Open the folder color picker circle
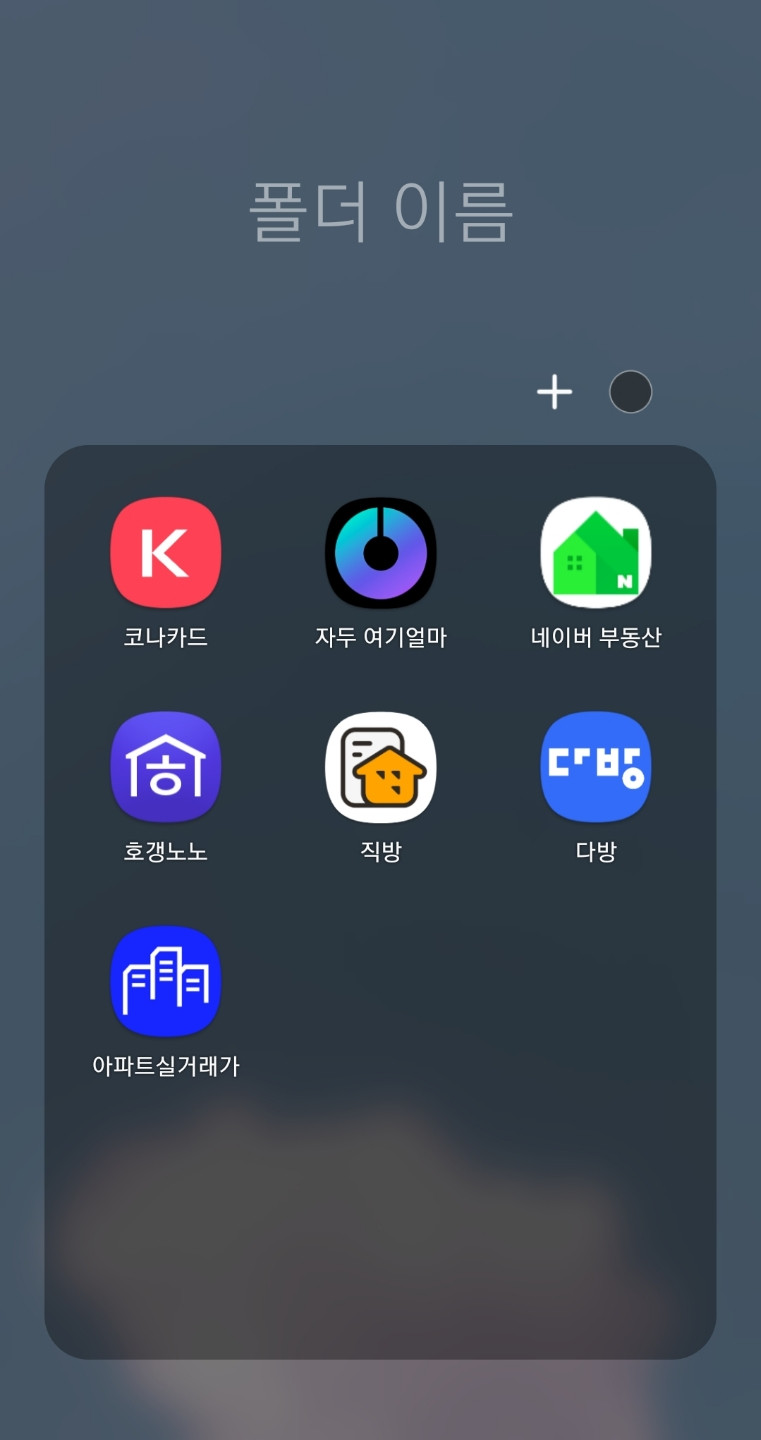 [630, 392]
